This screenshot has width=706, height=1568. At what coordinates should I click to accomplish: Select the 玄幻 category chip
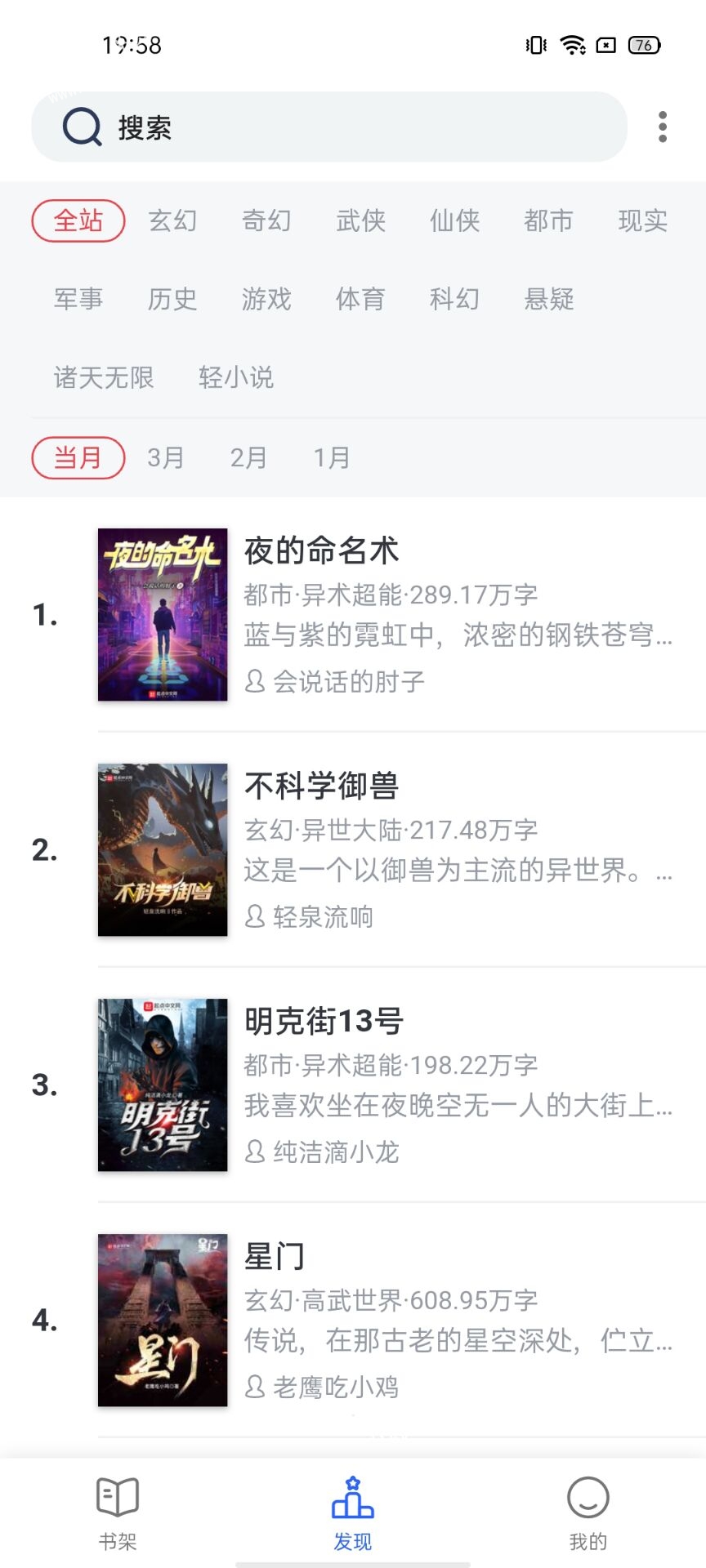172,220
